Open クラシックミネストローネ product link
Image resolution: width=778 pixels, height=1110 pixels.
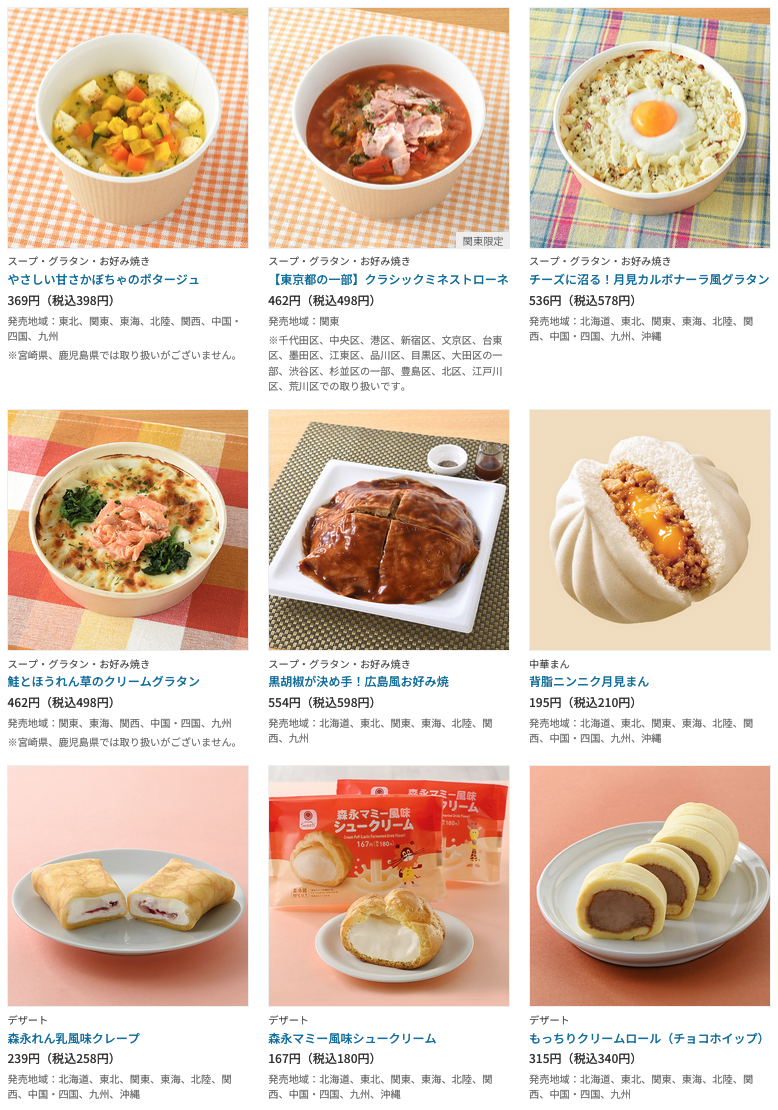[x=388, y=279]
